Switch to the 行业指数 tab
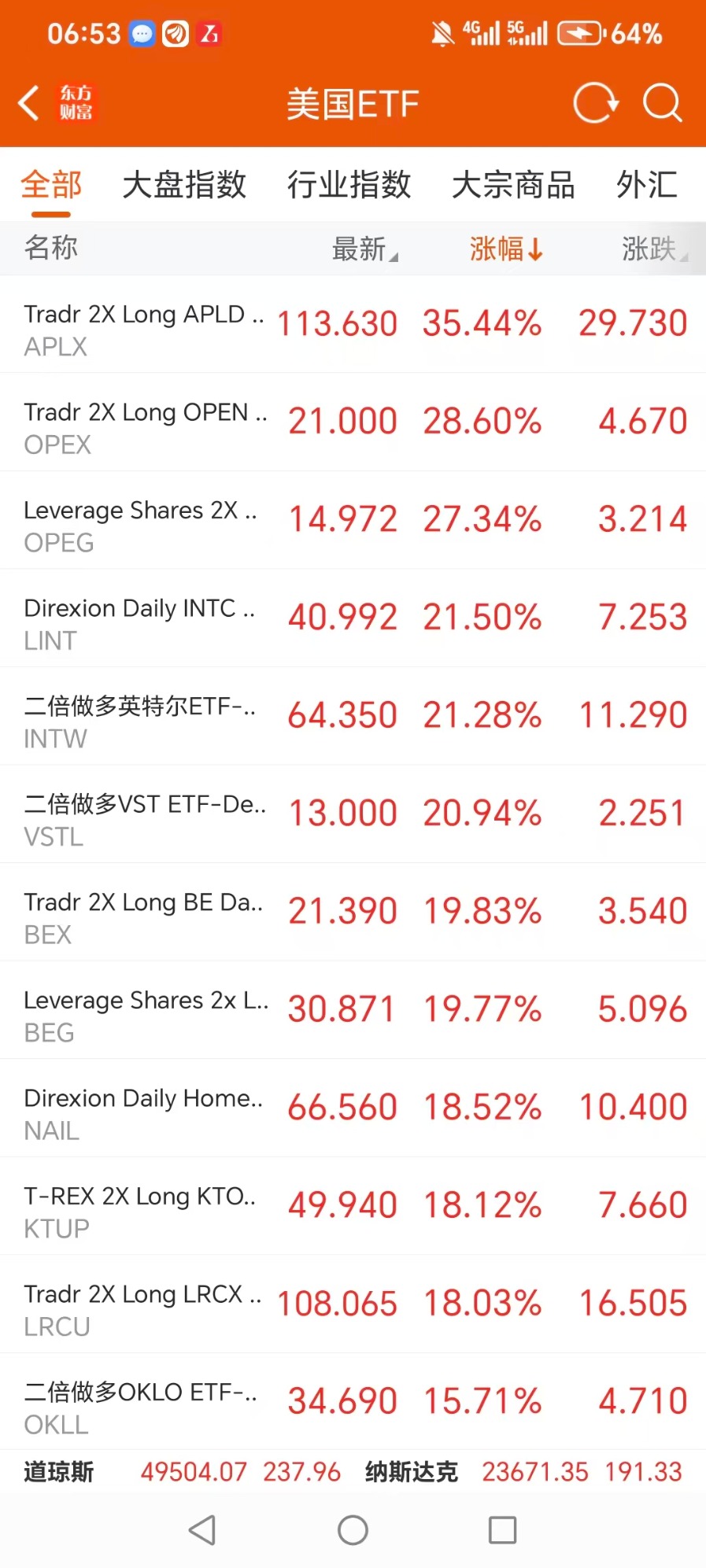Screen dimensions: 706x1568 point(349,186)
